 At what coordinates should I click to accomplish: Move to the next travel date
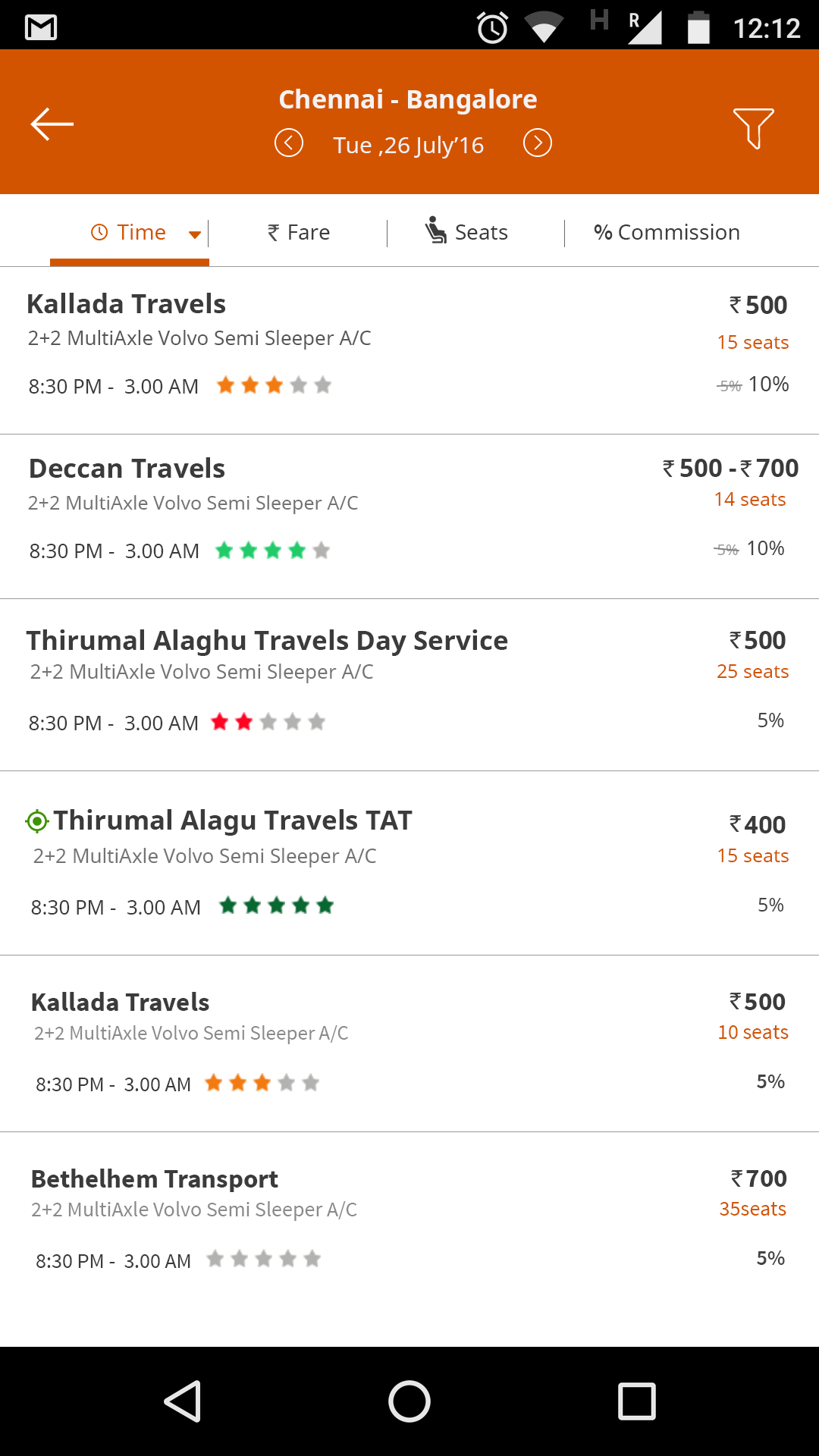pyautogui.click(x=538, y=143)
